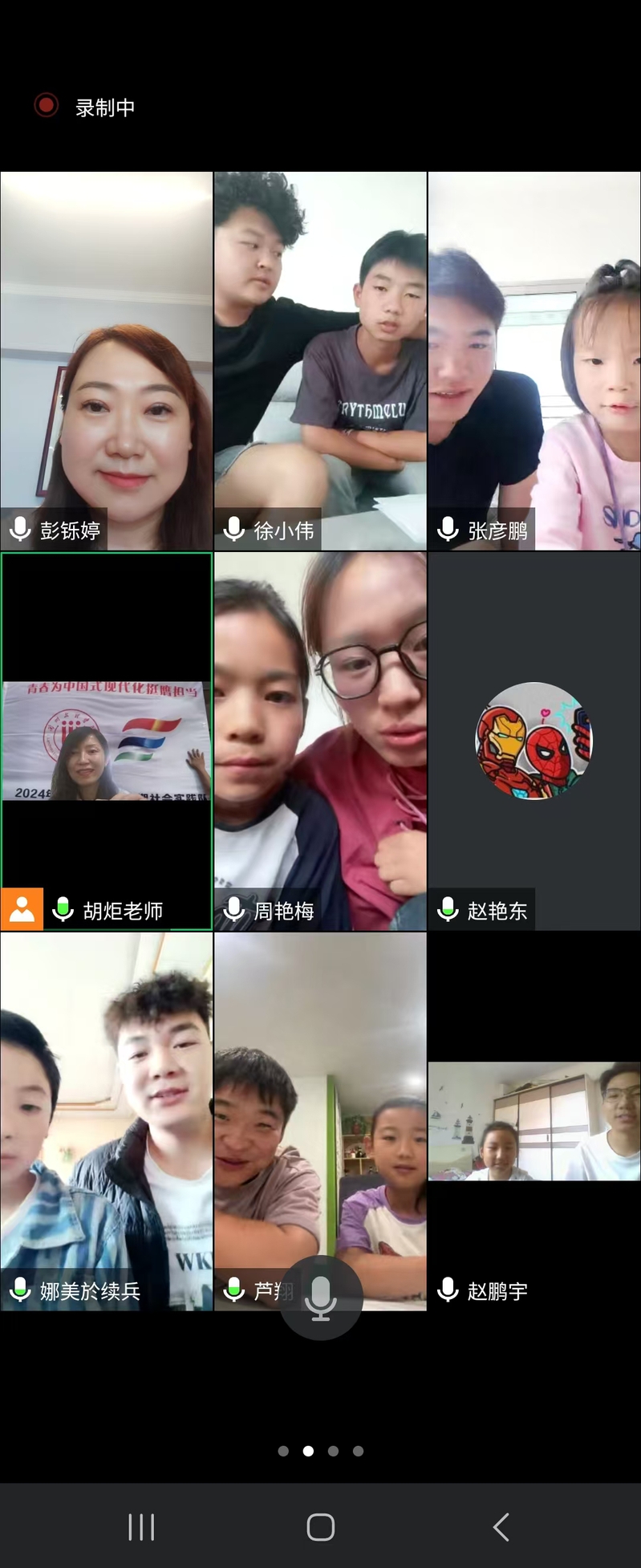
Task: Tap the page indicator dots
Action: pos(320,1451)
